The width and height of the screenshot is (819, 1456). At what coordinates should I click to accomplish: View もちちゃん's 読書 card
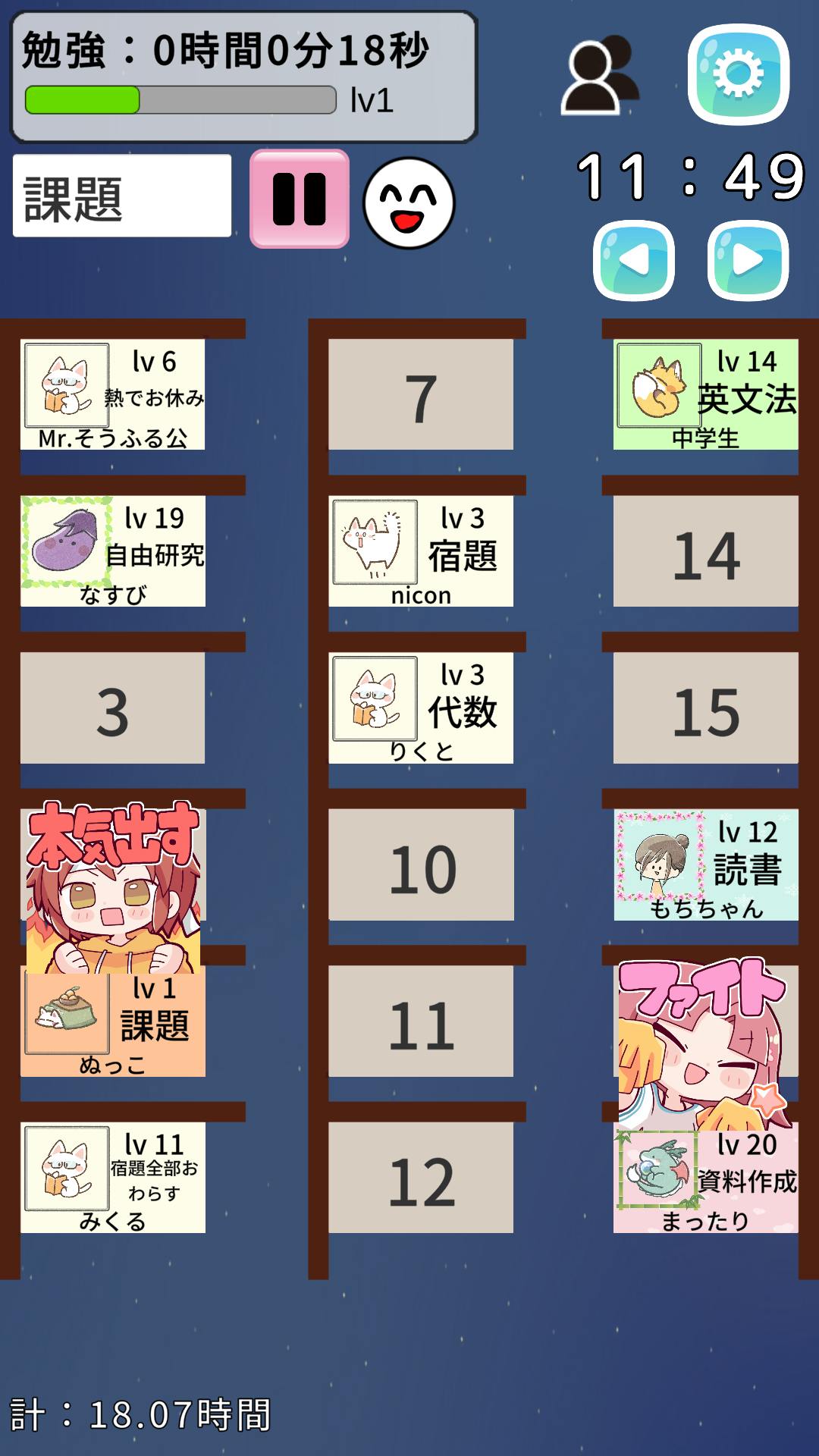(x=705, y=864)
